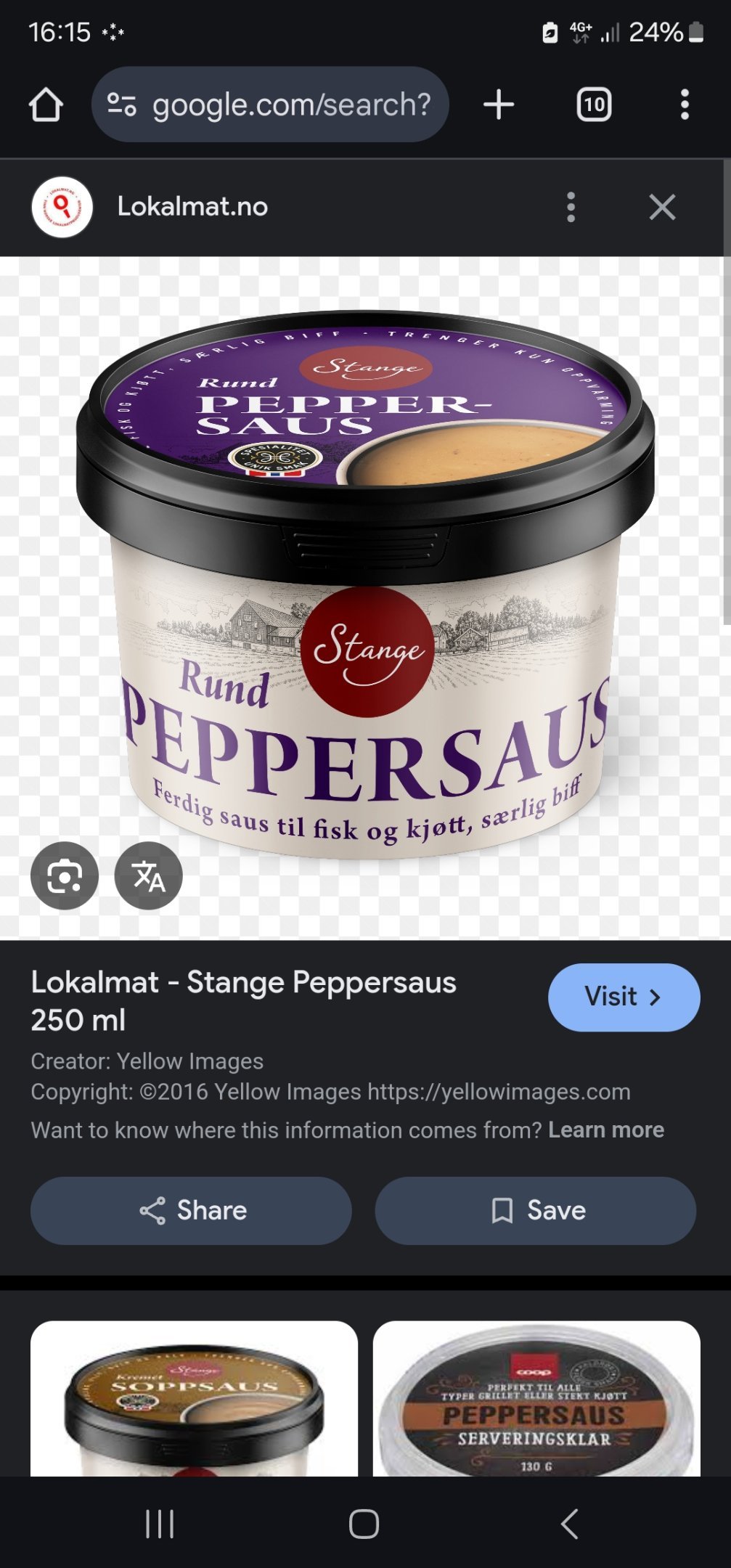Open the Chrome overflow menu

click(685, 105)
